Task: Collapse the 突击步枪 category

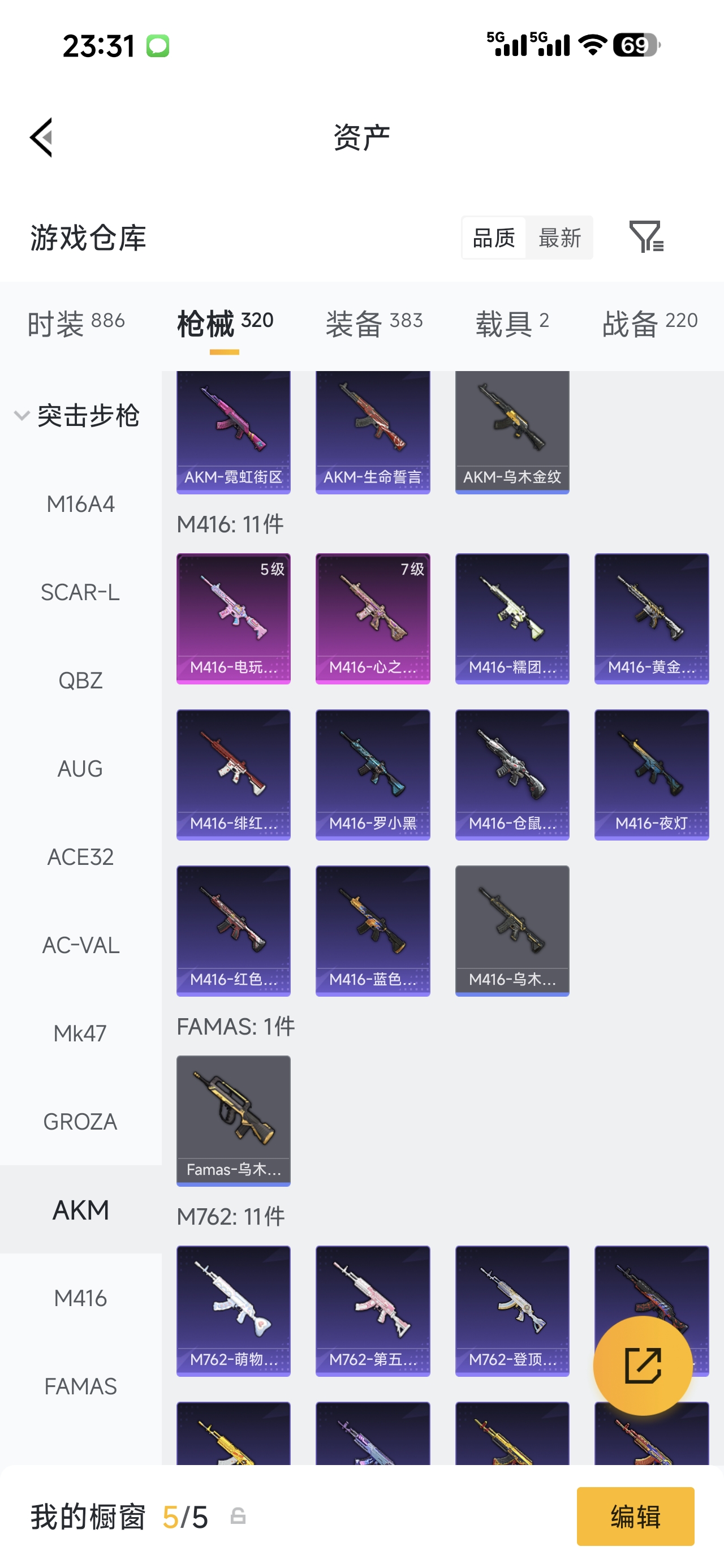Action: [77, 416]
